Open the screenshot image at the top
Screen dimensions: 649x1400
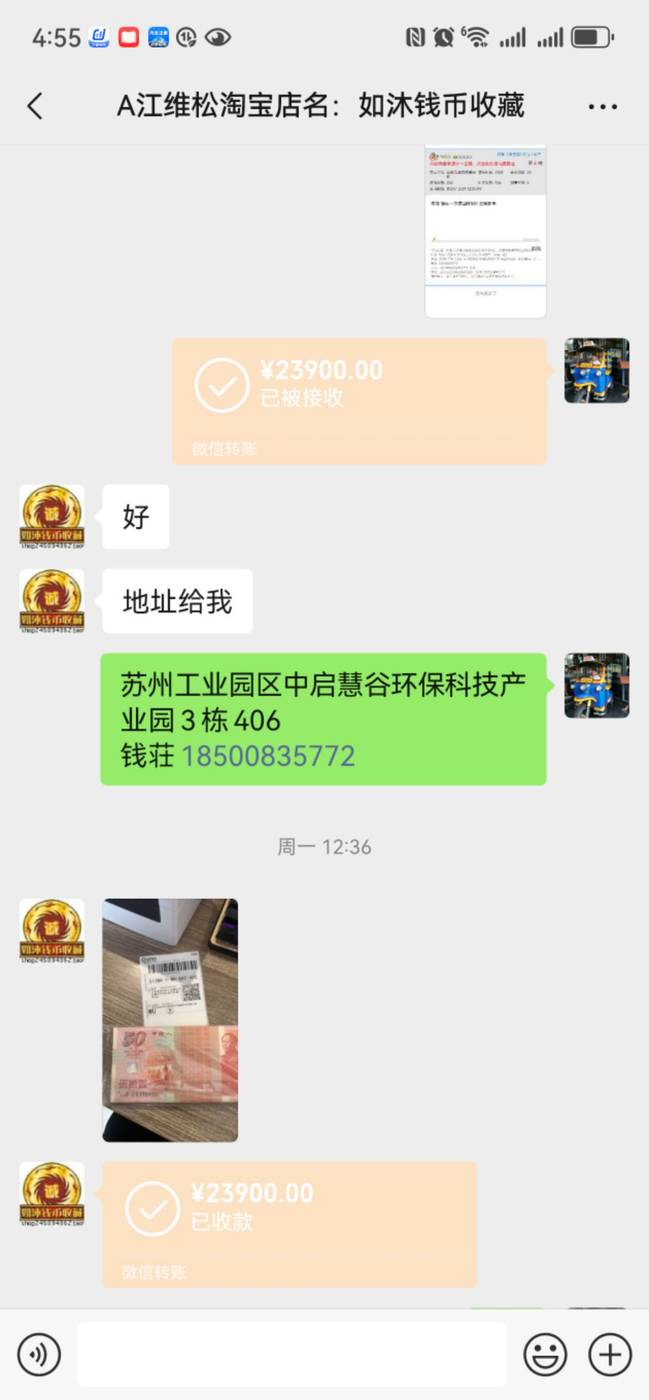(x=486, y=232)
